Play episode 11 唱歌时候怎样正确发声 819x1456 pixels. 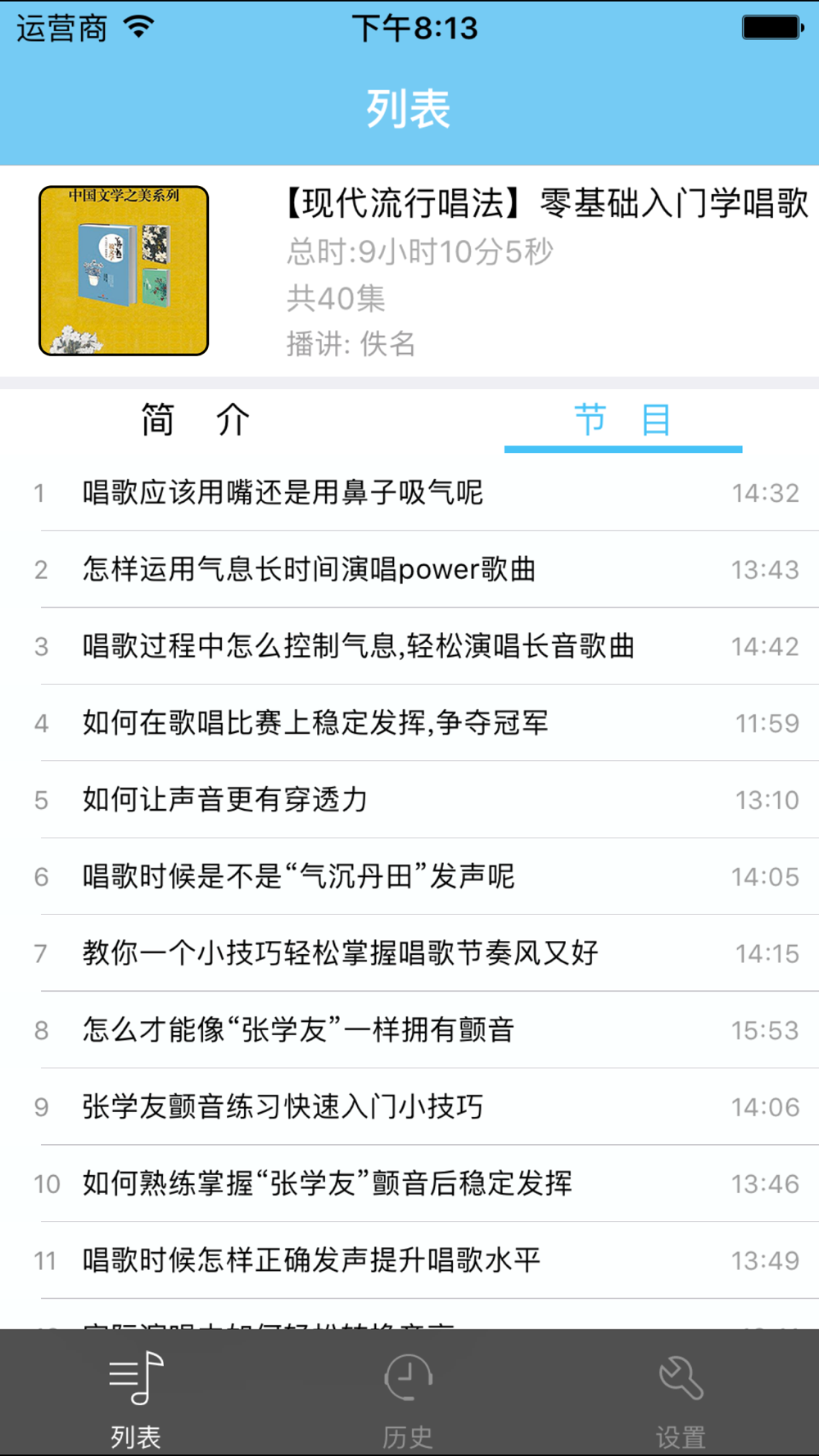[x=409, y=1260]
